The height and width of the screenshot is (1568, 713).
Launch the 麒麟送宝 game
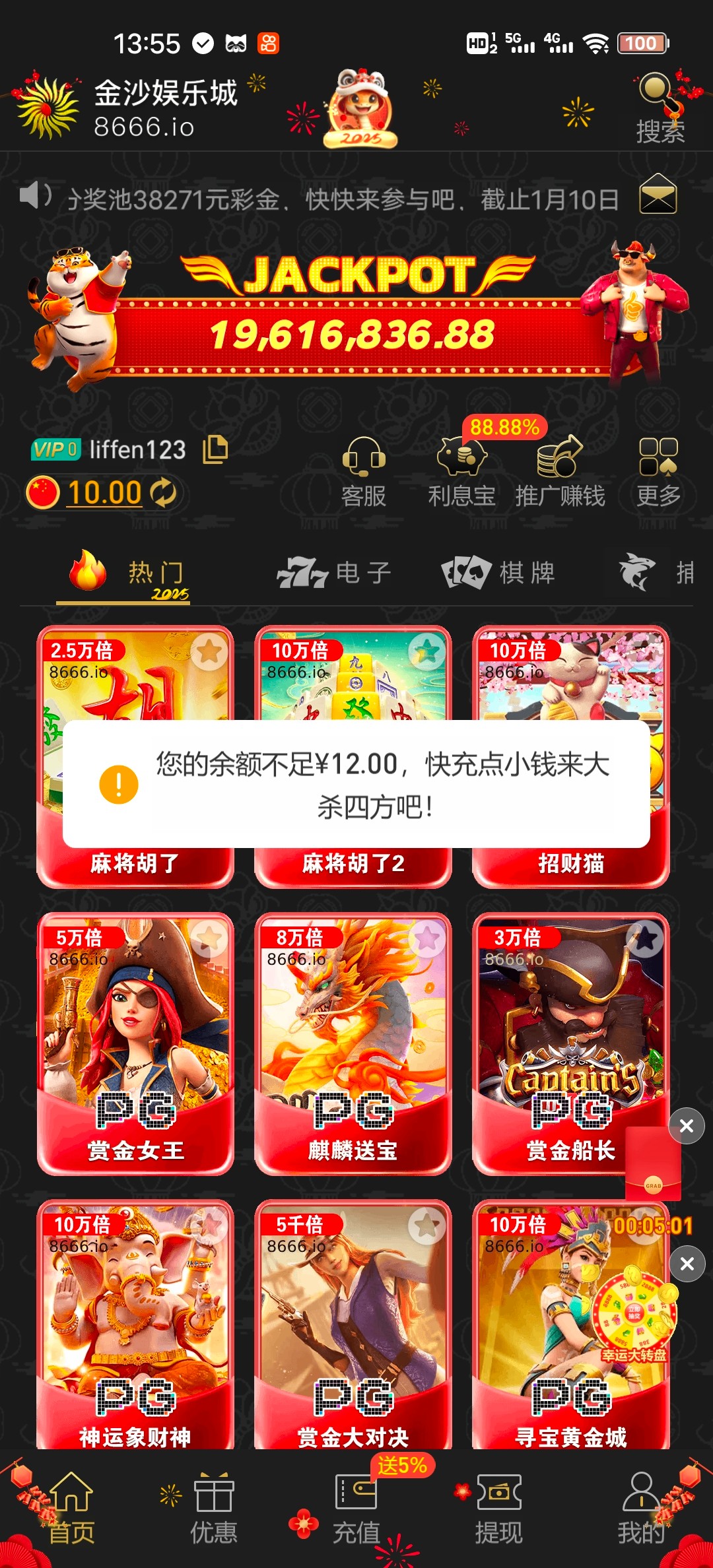tap(353, 1043)
